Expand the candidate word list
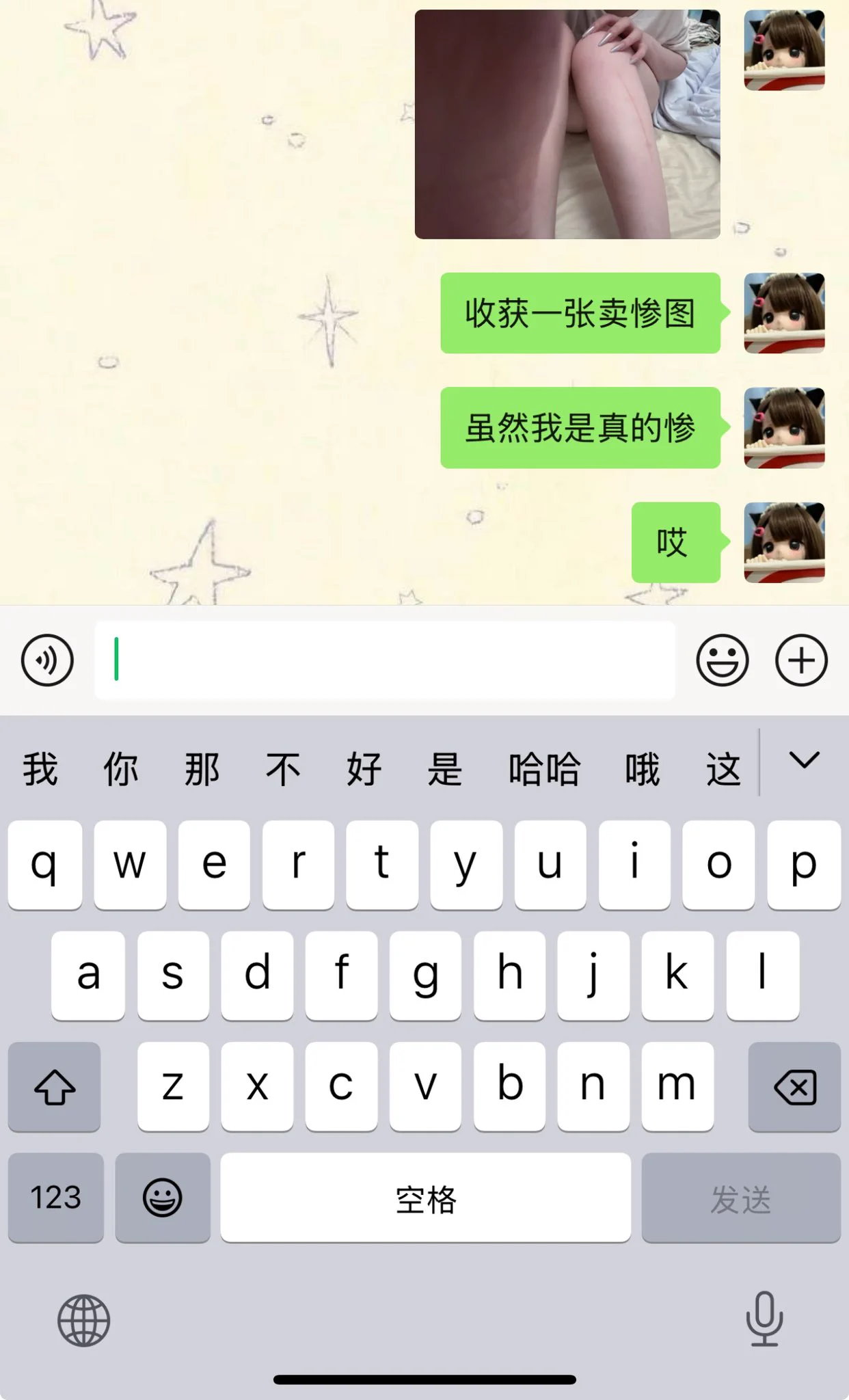This screenshot has width=849, height=1400. point(804,761)
